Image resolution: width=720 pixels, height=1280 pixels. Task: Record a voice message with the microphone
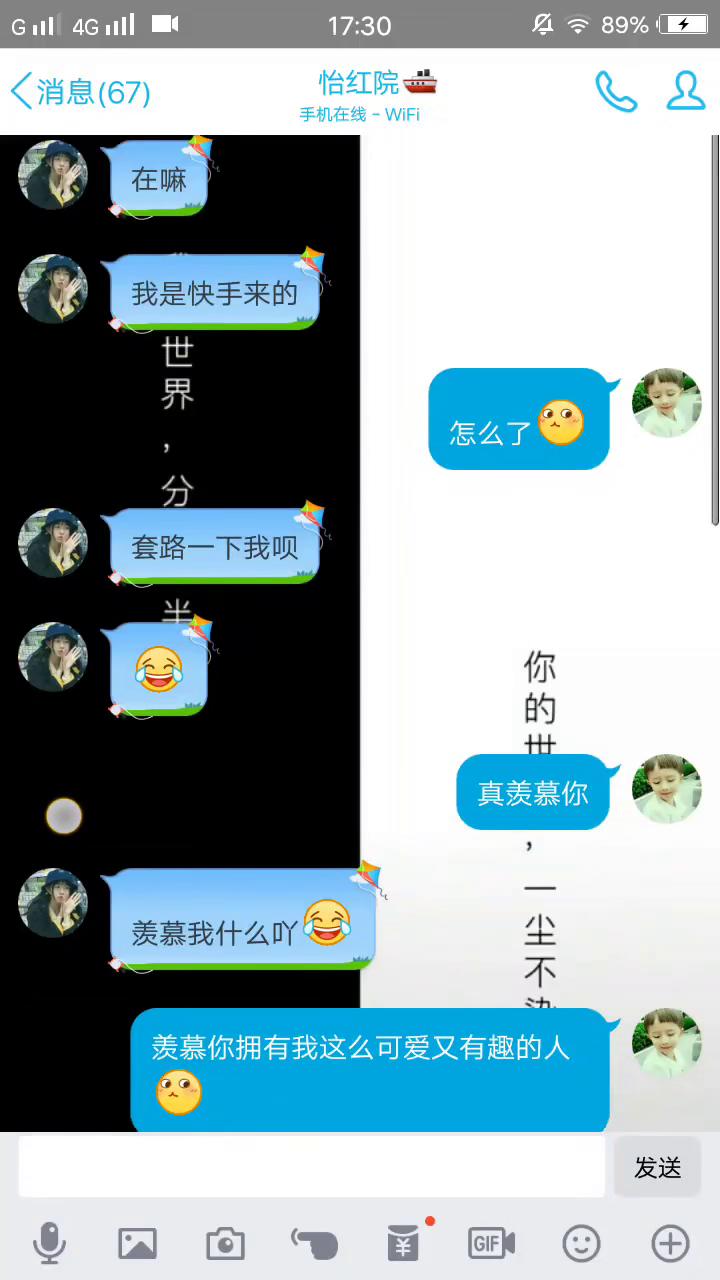pyautogui.click(x=49, y=1244)
